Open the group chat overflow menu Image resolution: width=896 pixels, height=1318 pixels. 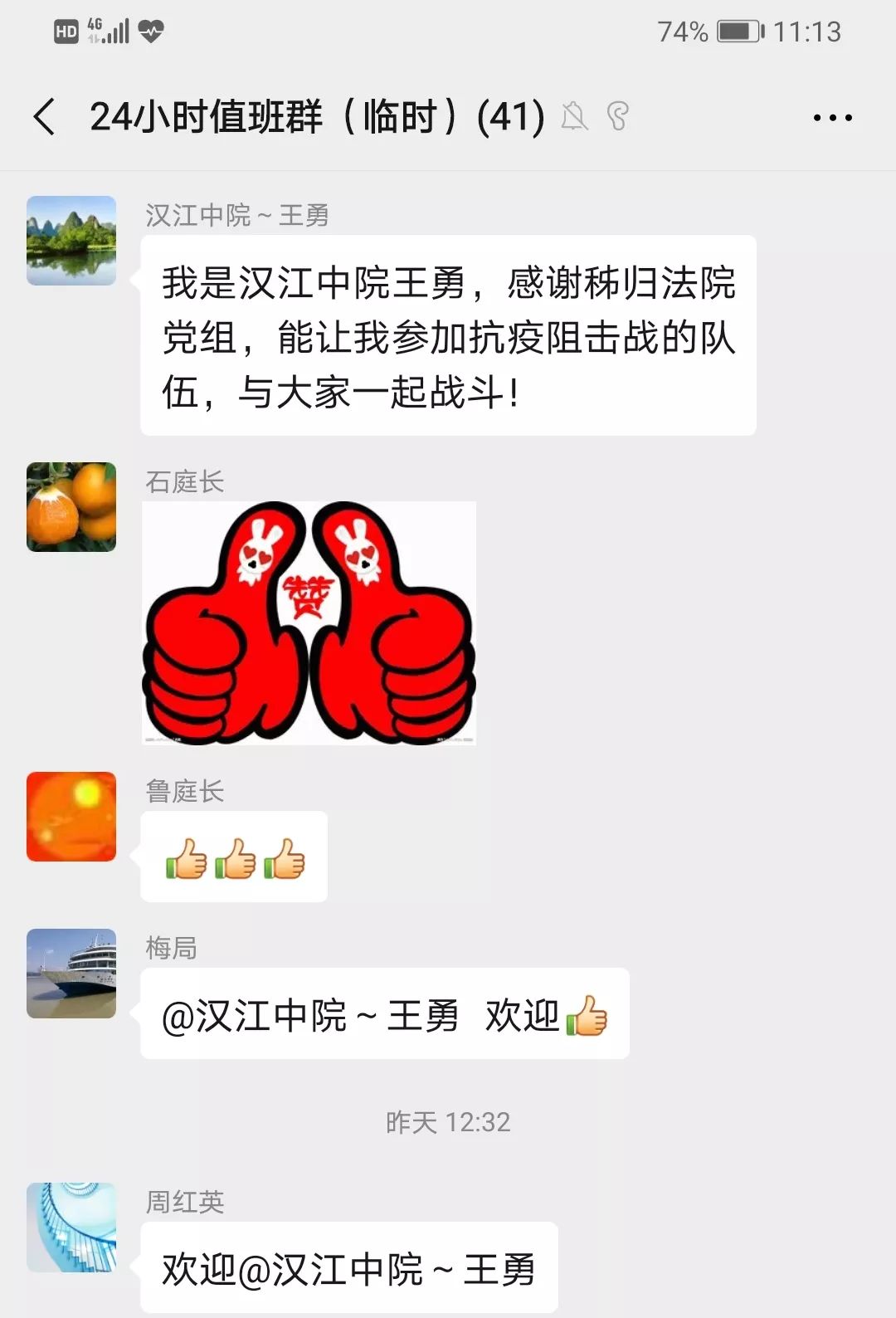(x=832, y=118)
